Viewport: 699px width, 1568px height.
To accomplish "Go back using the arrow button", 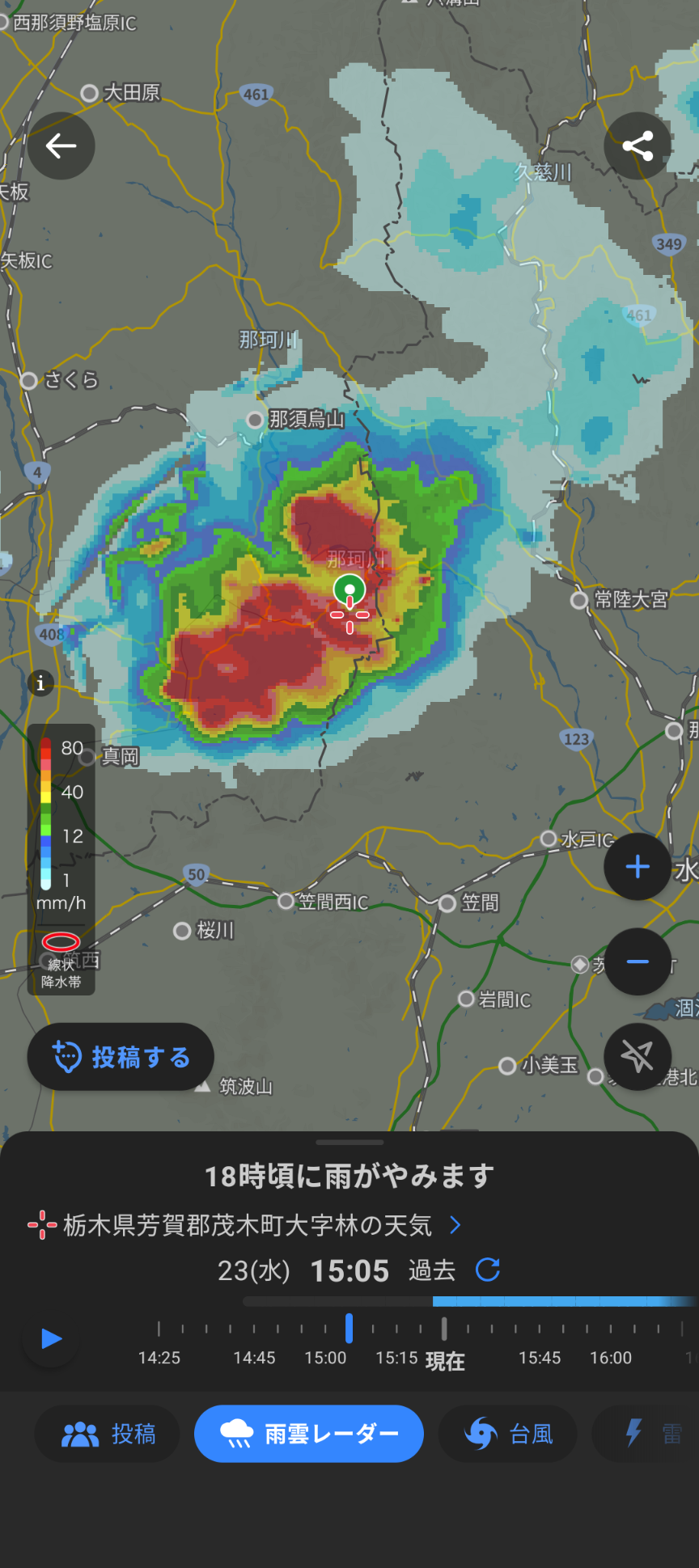I will (61, 146).
